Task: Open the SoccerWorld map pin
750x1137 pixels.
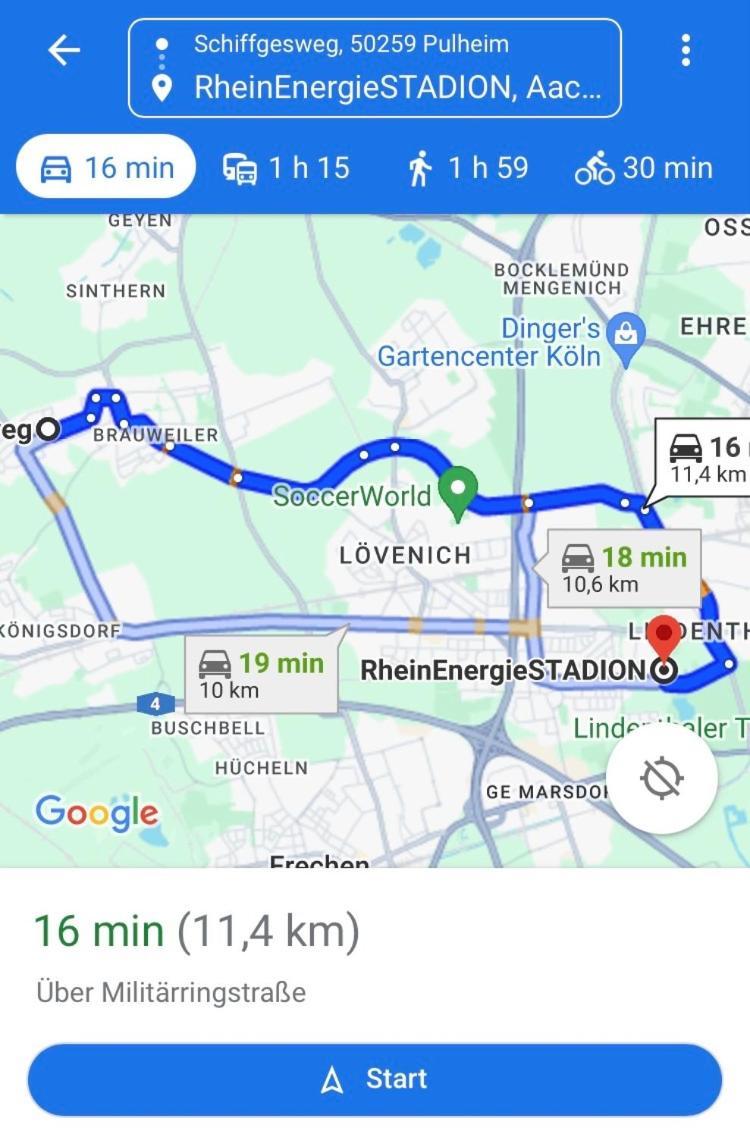Action: pyautogui.click(x=458, y=492)
